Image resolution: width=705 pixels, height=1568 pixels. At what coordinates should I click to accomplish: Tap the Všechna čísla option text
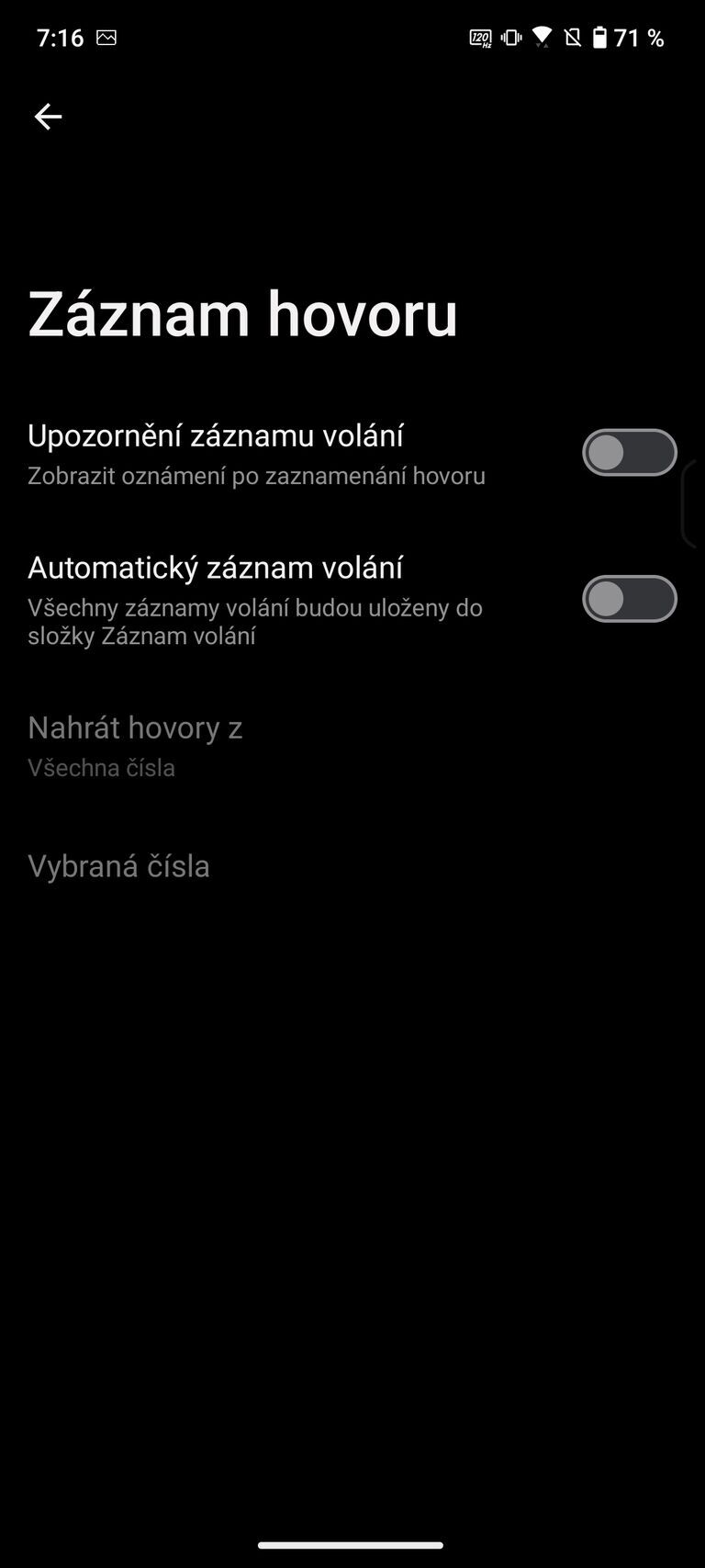point(101,767)
